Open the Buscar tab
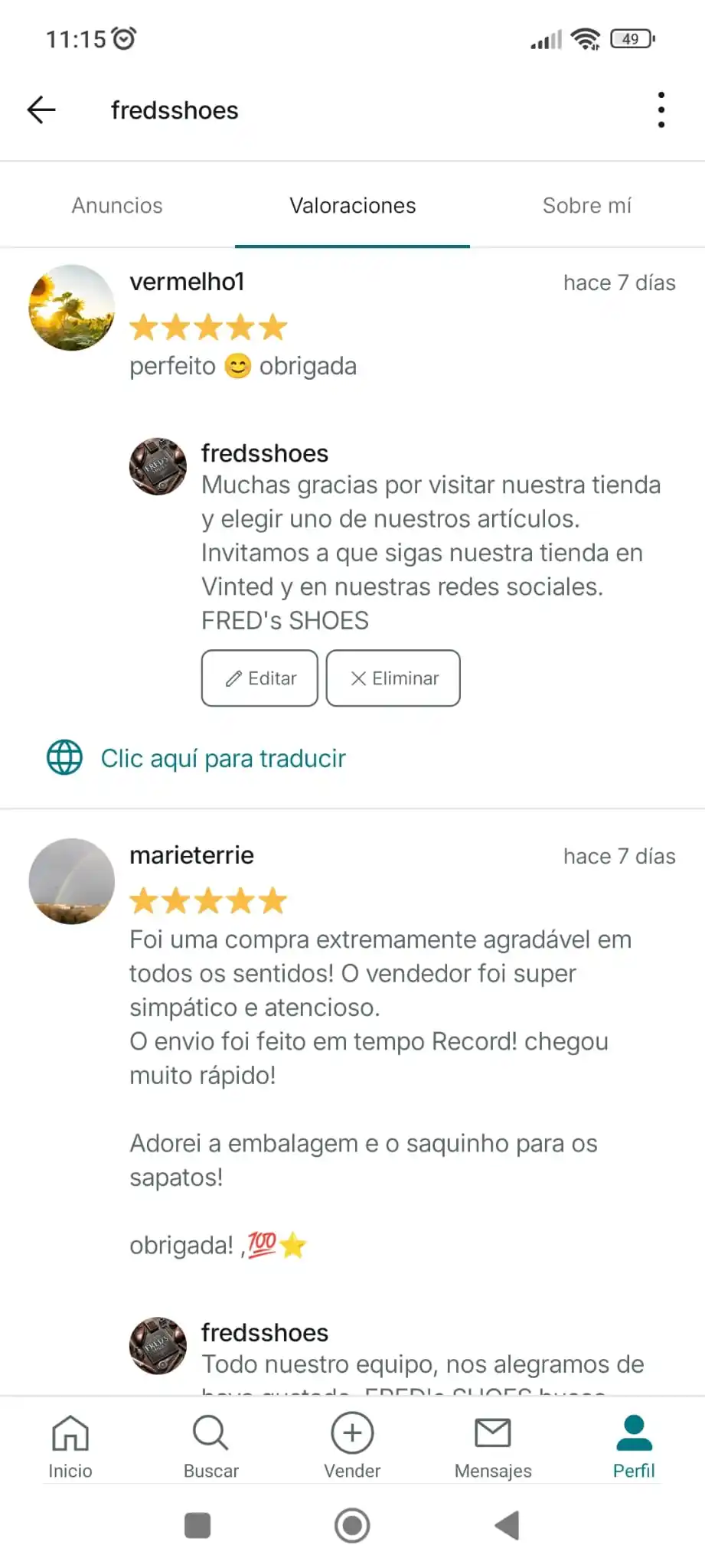Image resolution: width=705 pixels, height=1568 pixels. 211,1446
